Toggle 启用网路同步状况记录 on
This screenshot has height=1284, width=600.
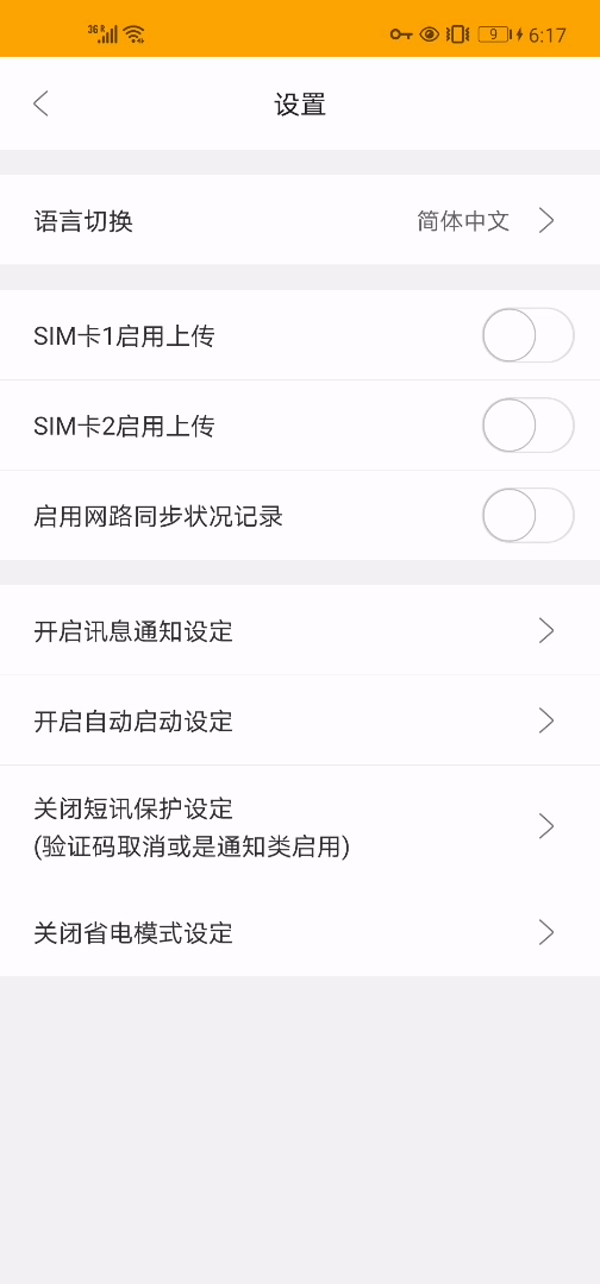tap(527, 516)
